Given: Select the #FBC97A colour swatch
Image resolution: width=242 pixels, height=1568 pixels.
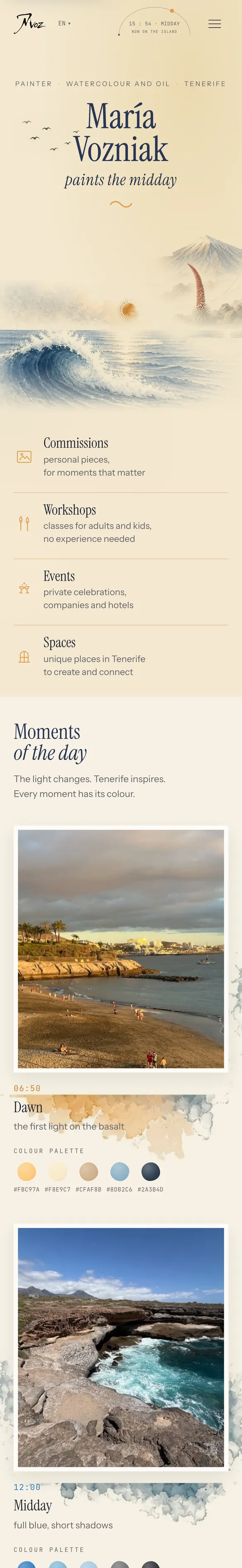Looking at the screenshot, I should [x=27, y=1171].
